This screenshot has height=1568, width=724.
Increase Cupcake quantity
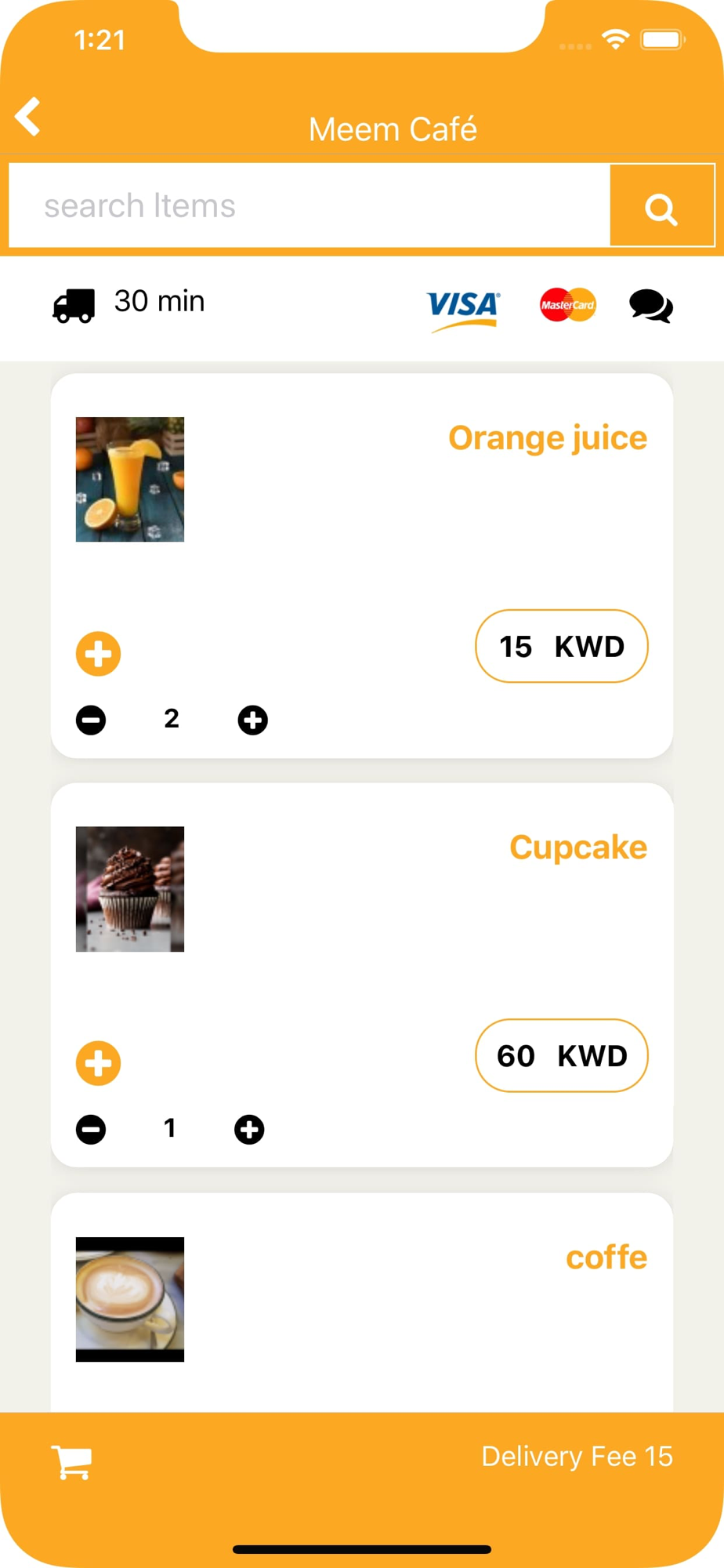coord(249,1129)
